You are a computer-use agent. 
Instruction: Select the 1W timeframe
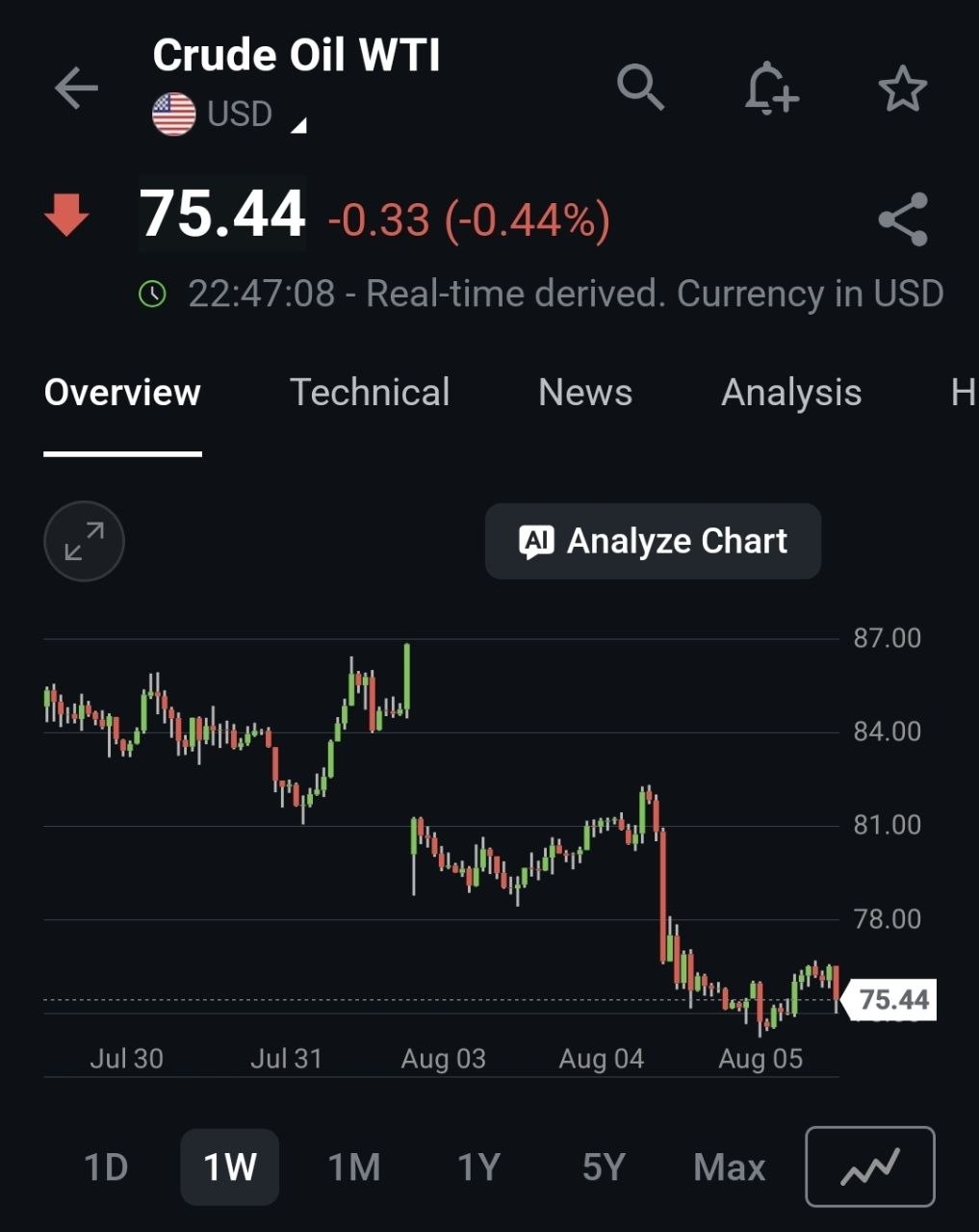230,1168
